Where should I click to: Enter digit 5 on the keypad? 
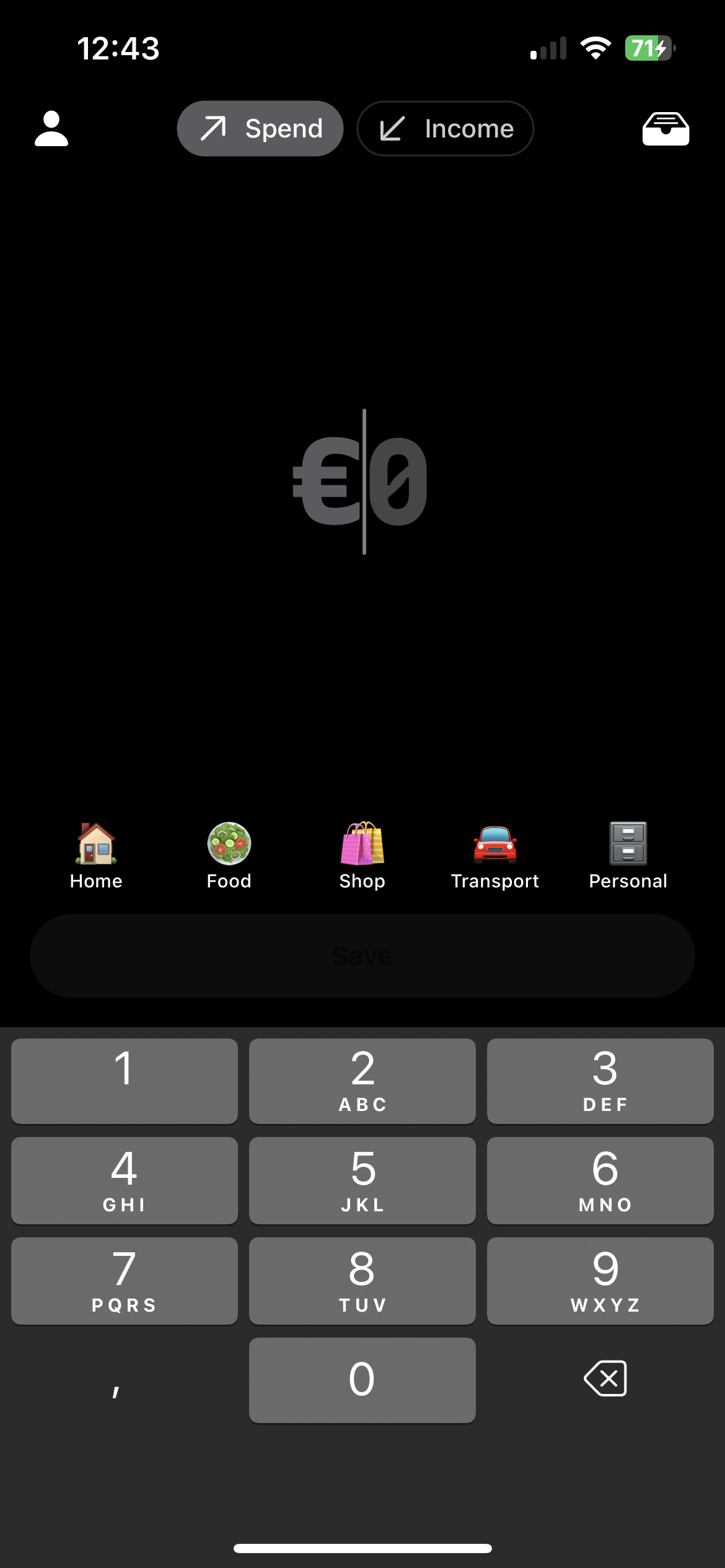pos(362,1180)
